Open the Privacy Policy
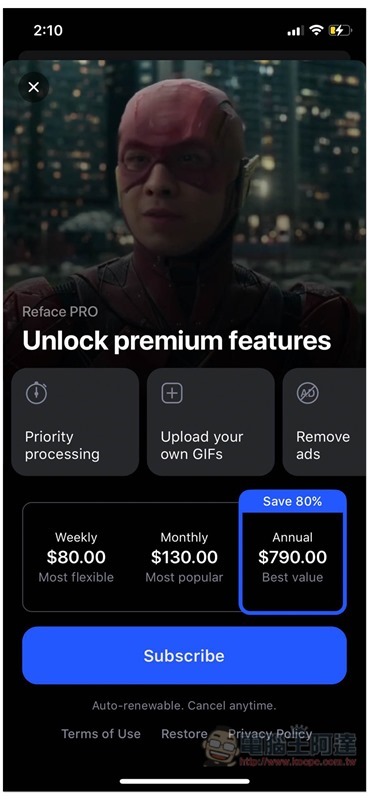 click(x=270, y=734)
